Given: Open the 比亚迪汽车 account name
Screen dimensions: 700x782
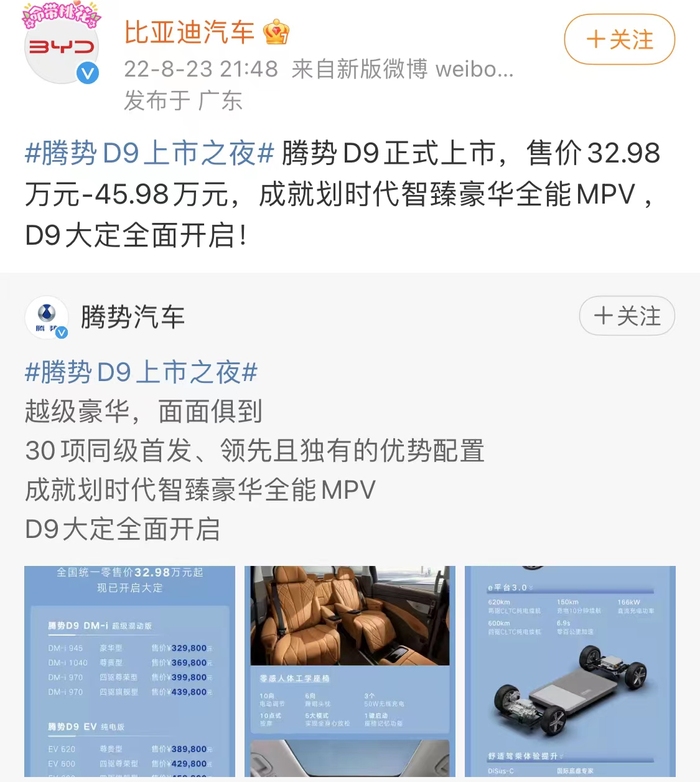Looking at the screenshot, I should coord(189,33).
